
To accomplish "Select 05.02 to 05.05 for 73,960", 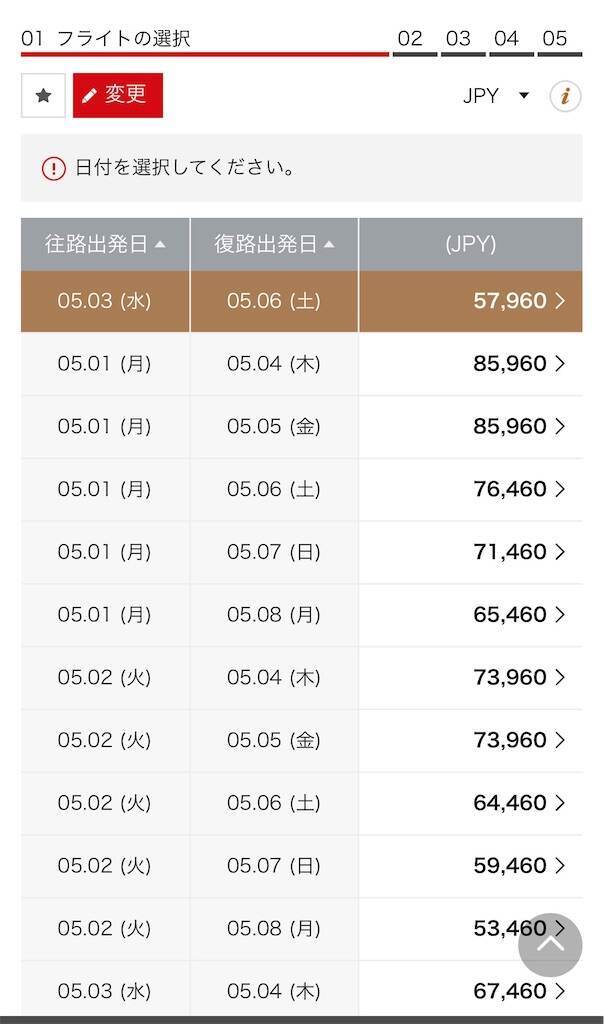I will coord(302,740).
